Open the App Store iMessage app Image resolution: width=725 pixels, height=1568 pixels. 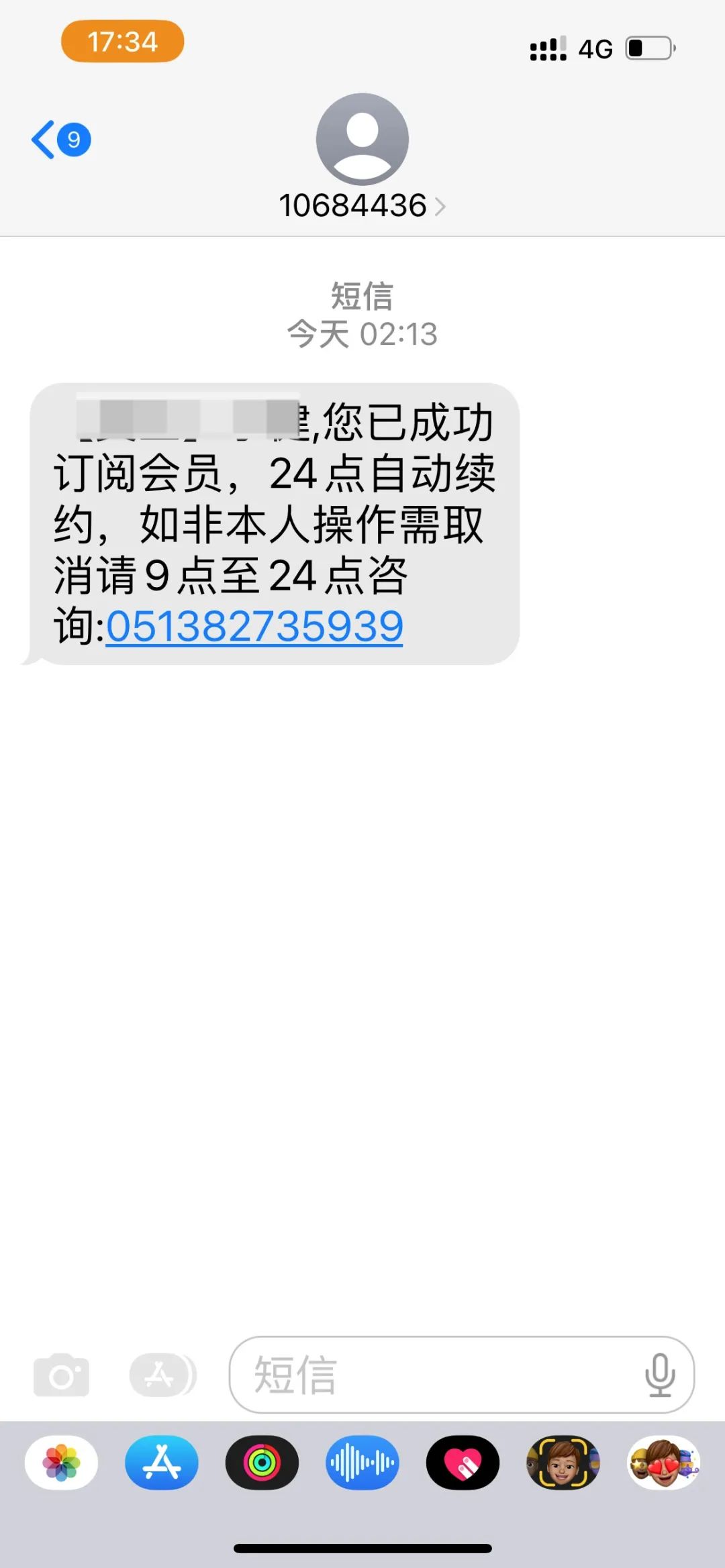tap(161, 1463)
